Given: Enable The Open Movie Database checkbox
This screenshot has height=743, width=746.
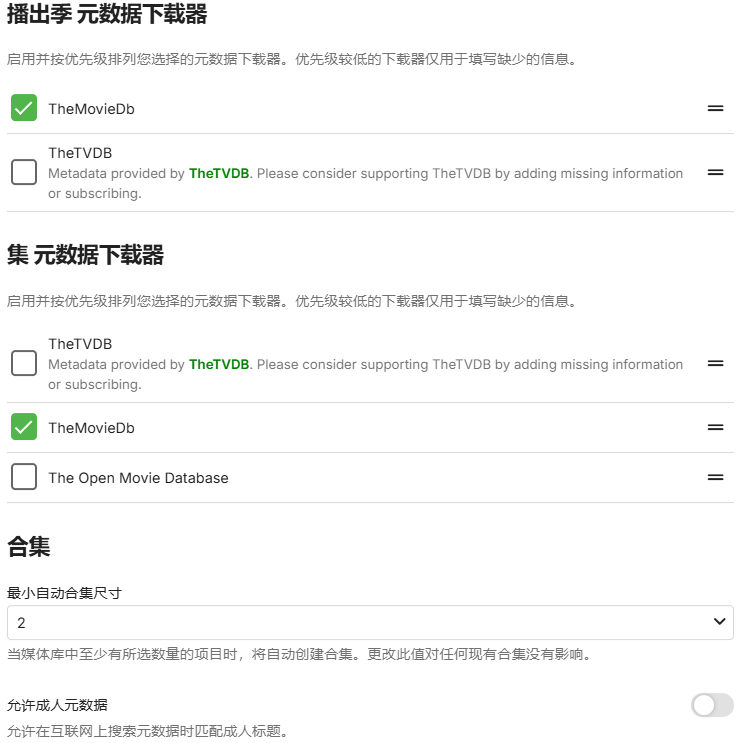Looking at the screenshot, I should point(24,477).
